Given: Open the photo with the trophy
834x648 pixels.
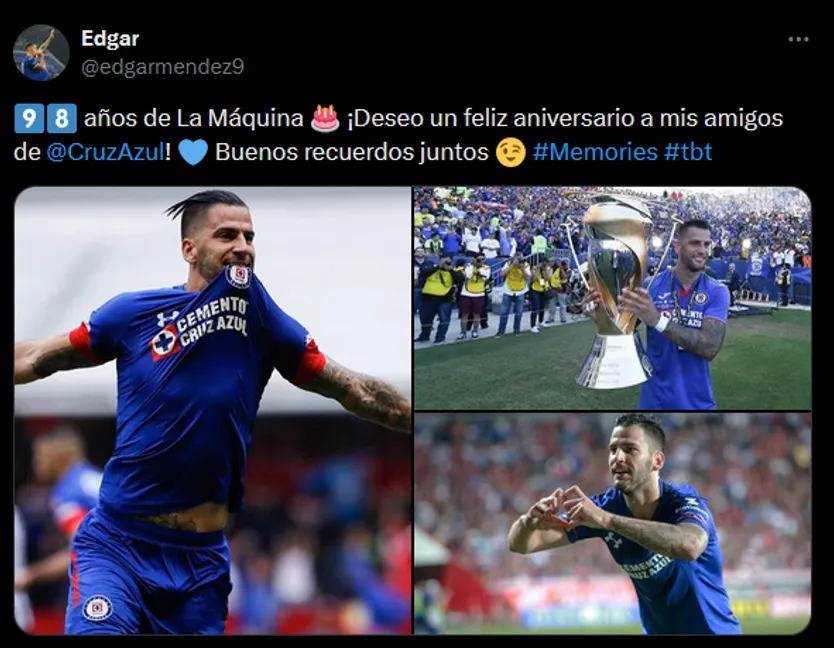Looking at the screenshot, I should tap(612, 298).
